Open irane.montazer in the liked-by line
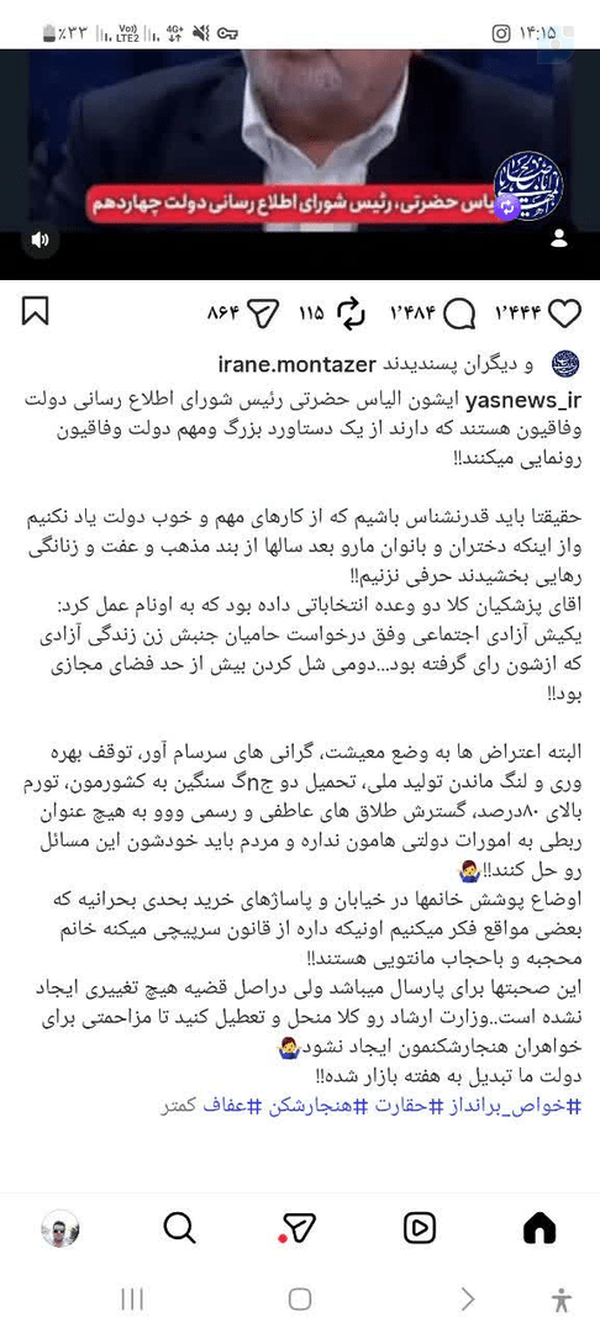Screen dimensions: 600x1333 [295, 362]
